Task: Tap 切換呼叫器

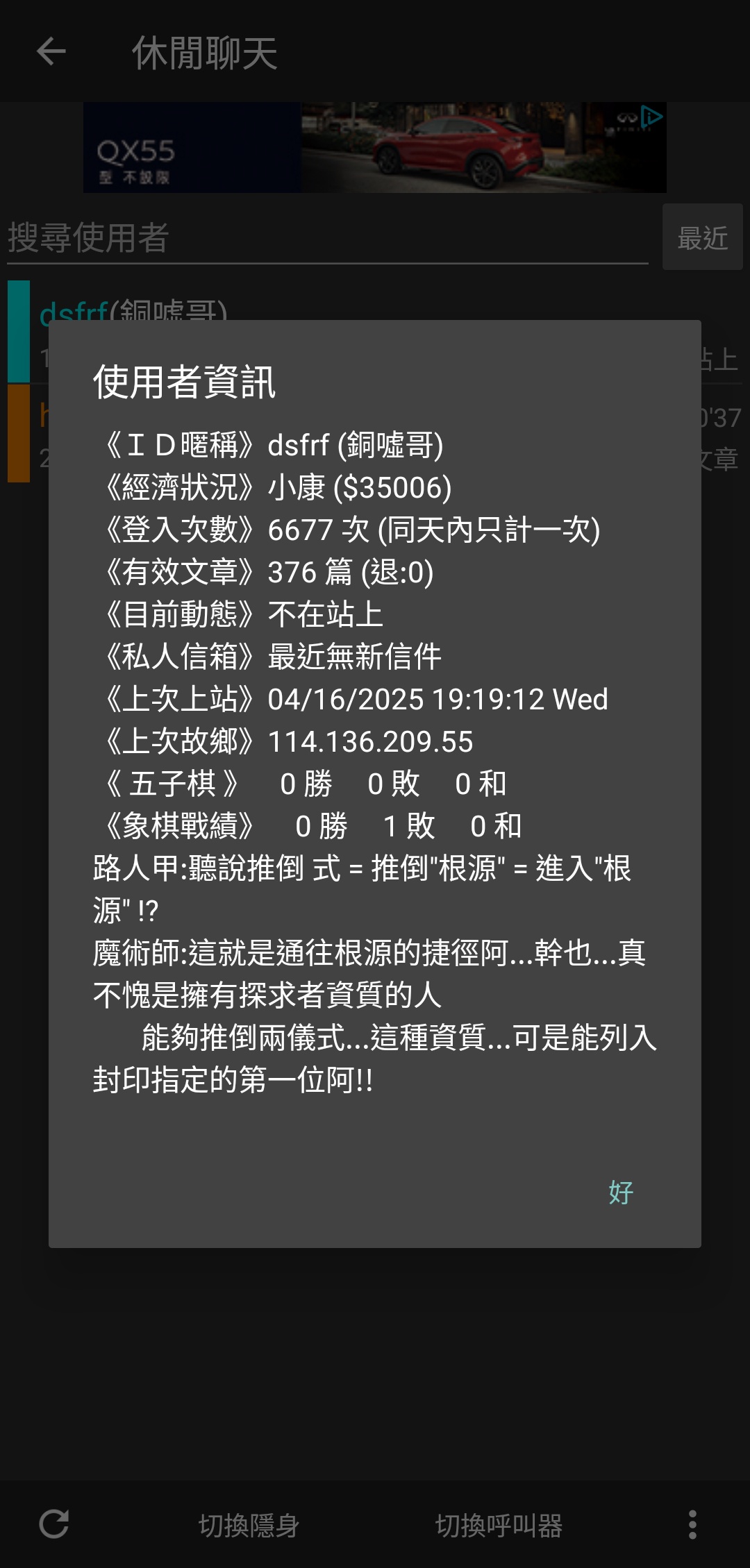Action: pos(499,1526)
